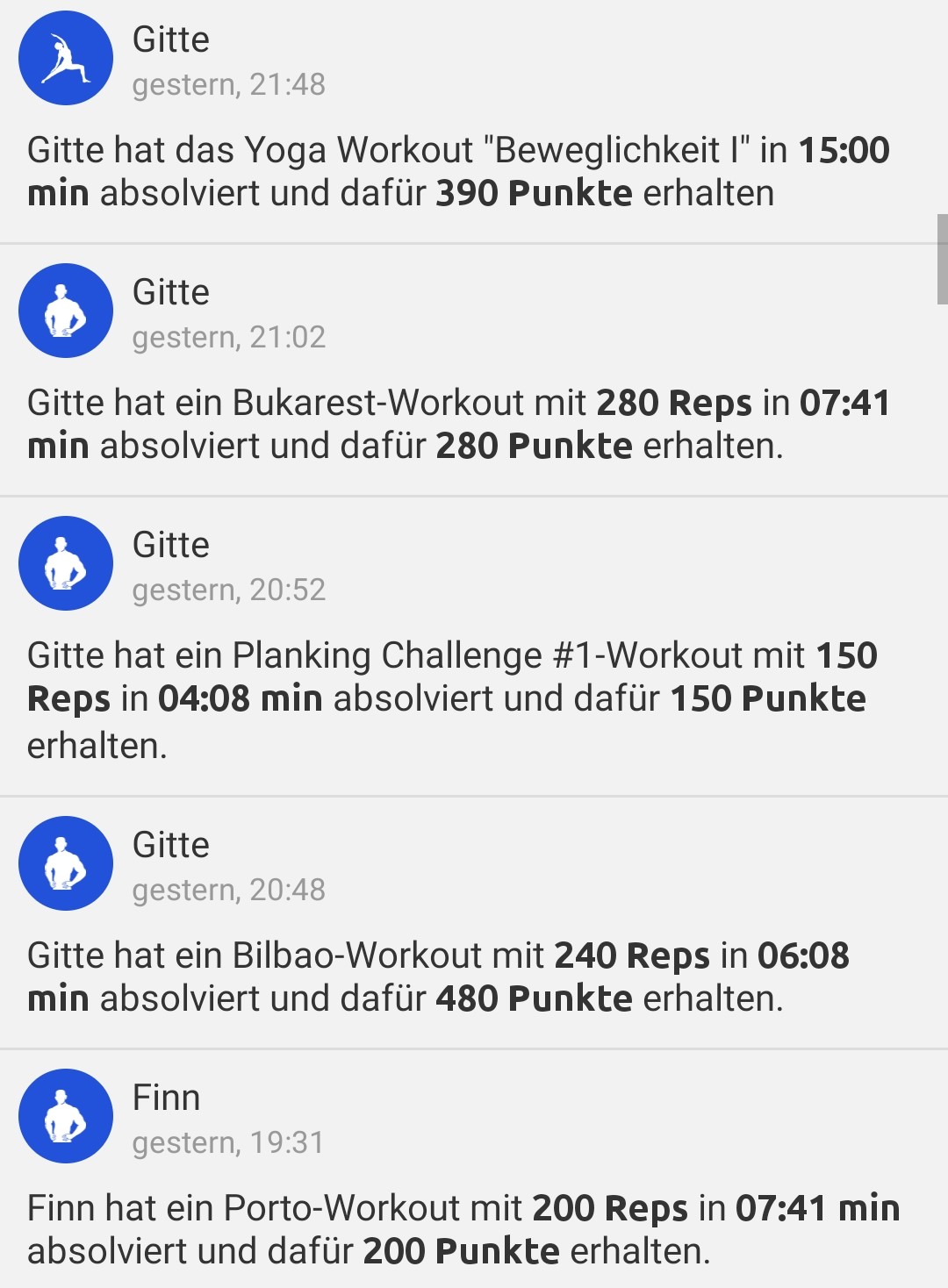Tap the blue avatar on the Bilbao-Workout entry
Viewport: 948px width, 1288px height.
click(x=66, y=863)
